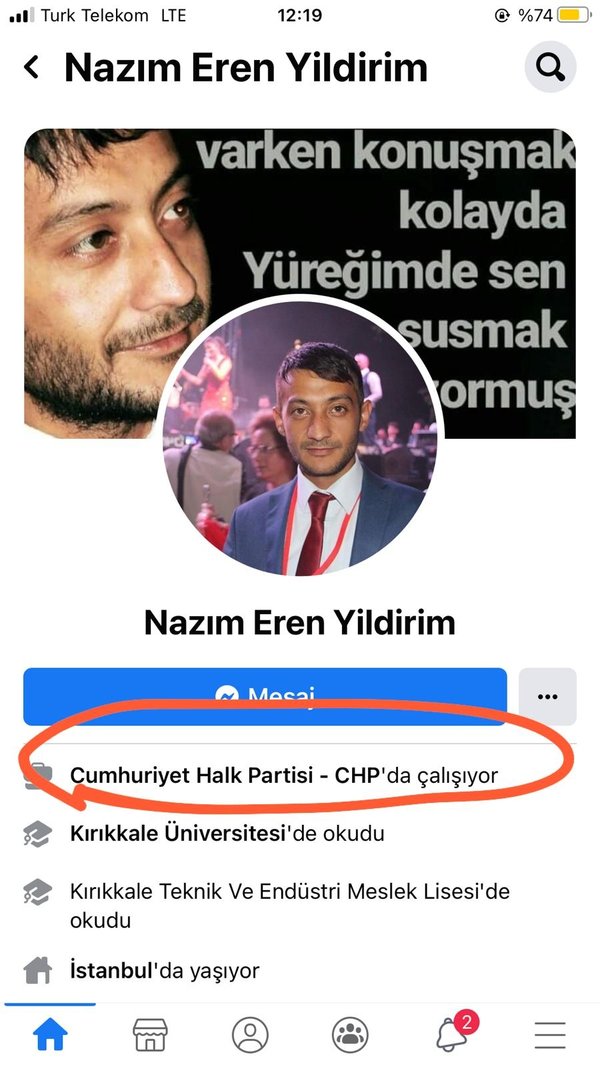Open the three-dot more options button
This screenshot has width=600, height=1067.
point(547,696)
